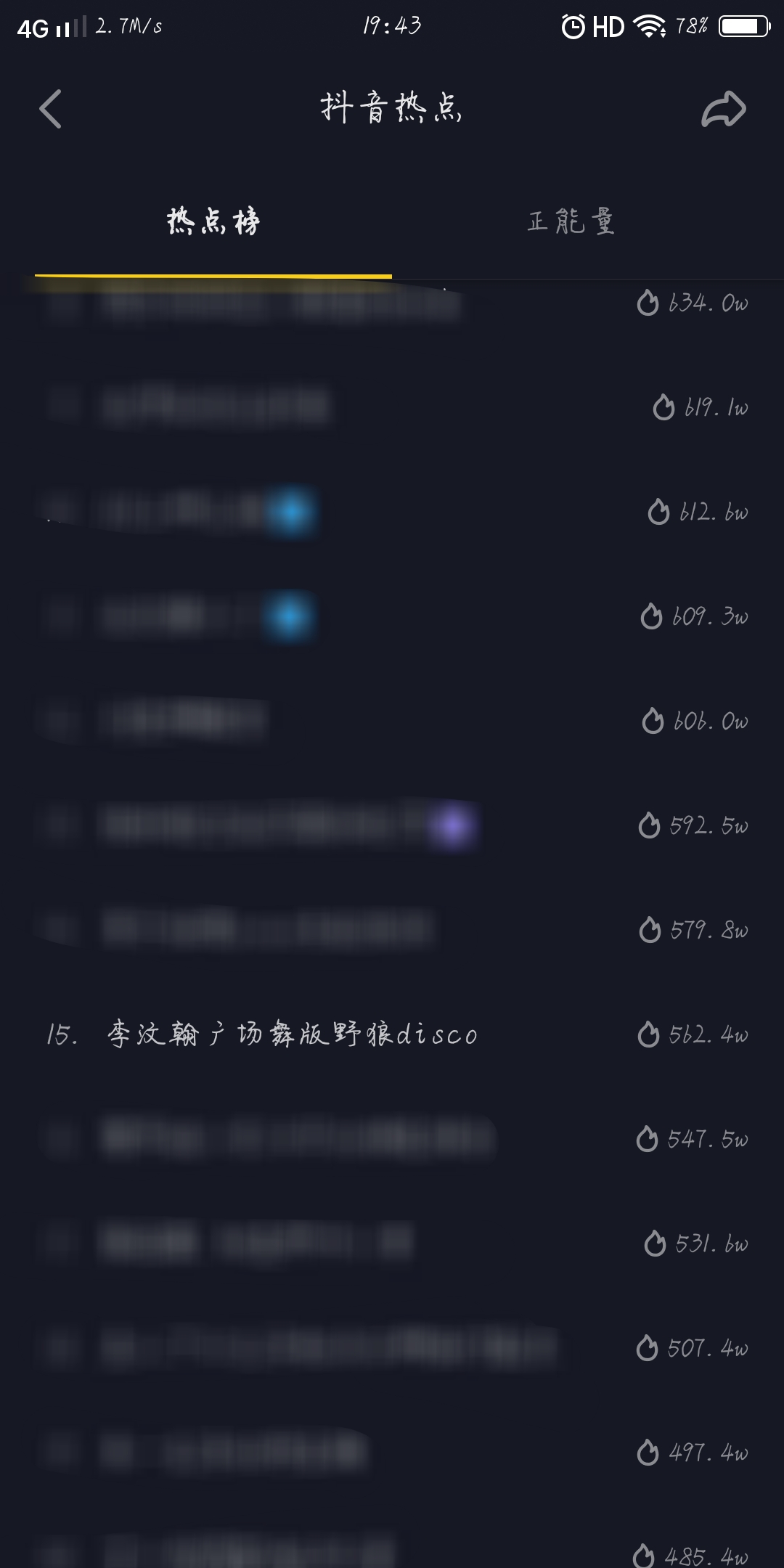Open 李汶翰广场舞版野狼disco topic
The image size is (784, 1568).
392,1034
